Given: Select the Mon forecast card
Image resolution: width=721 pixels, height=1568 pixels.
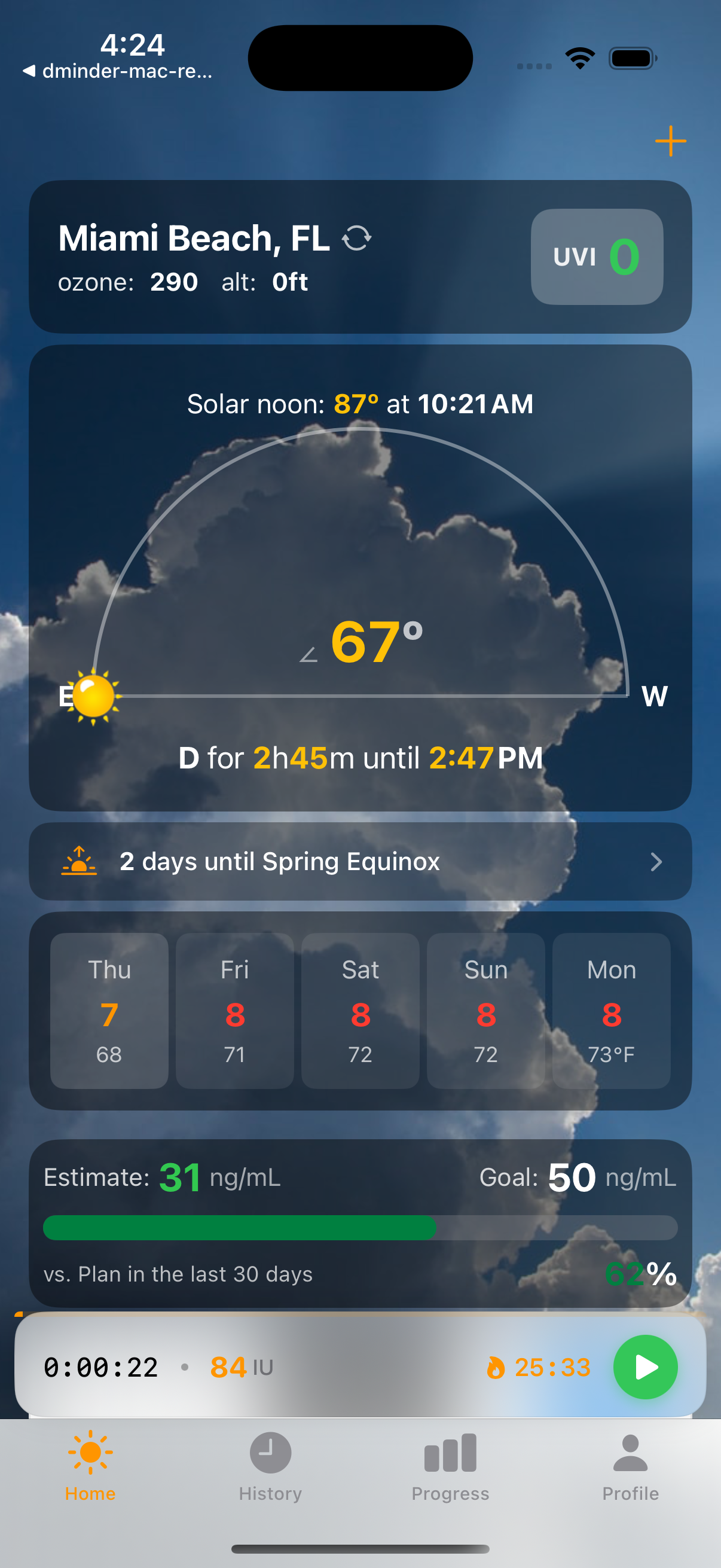Looking at the screenshot, I should (x=611, y=1011).
